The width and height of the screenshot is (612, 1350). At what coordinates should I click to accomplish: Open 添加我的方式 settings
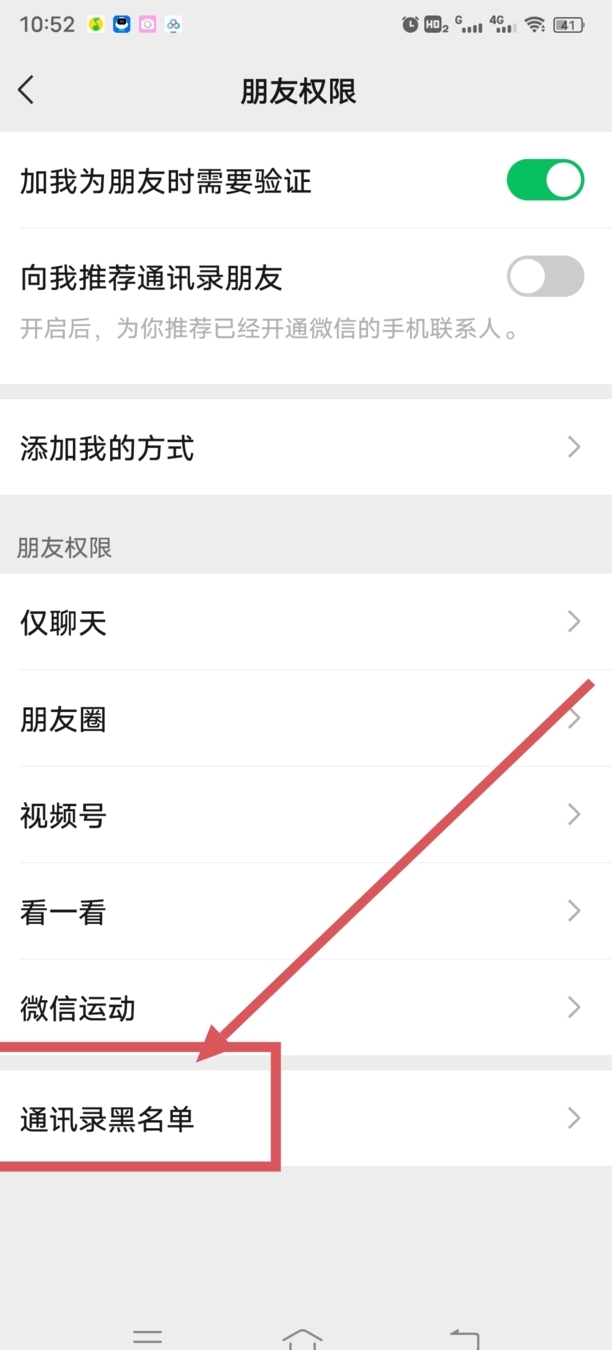click(x=306, y=448)
